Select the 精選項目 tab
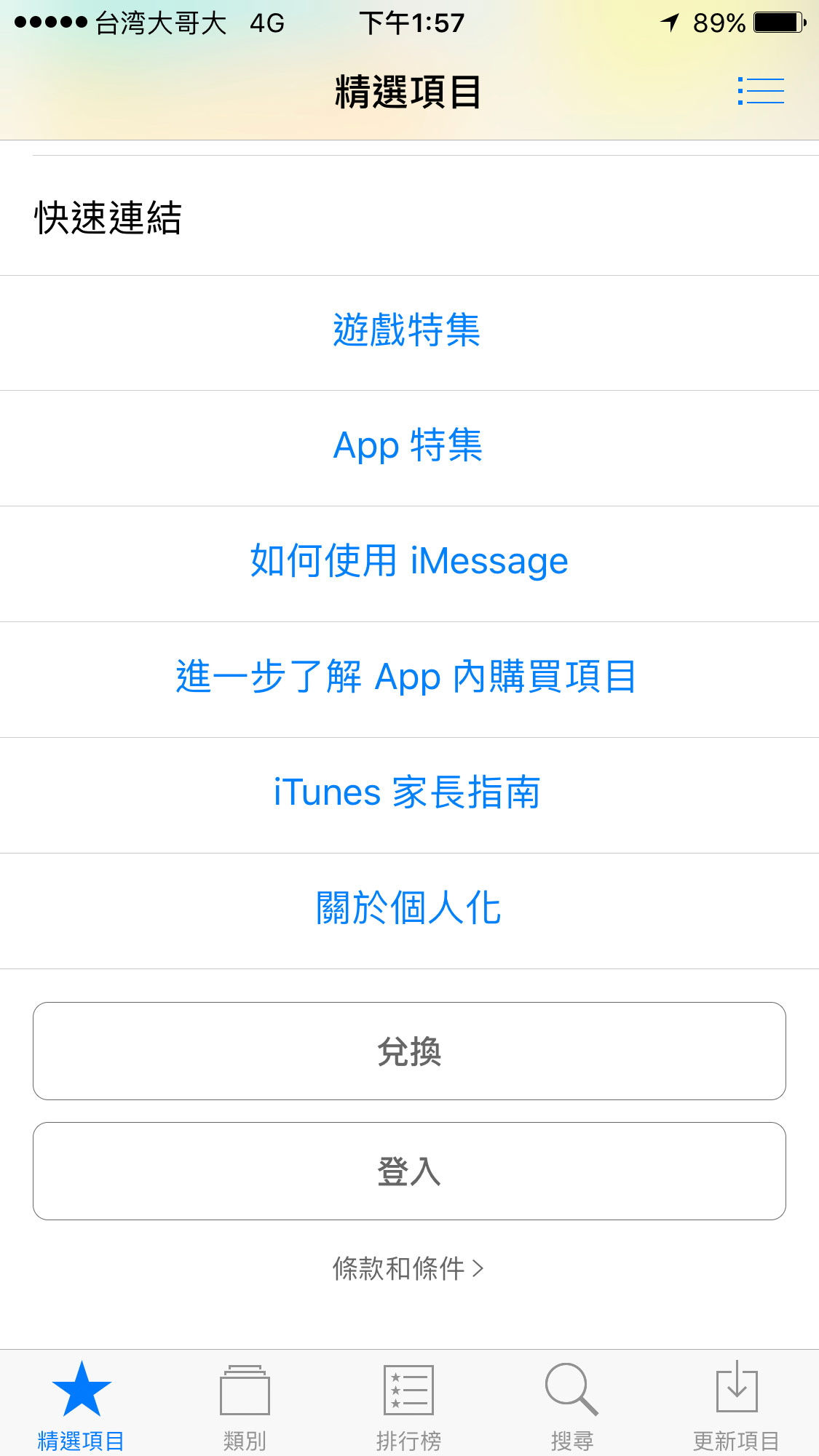819x1456 pixels. coord(82,1405)
